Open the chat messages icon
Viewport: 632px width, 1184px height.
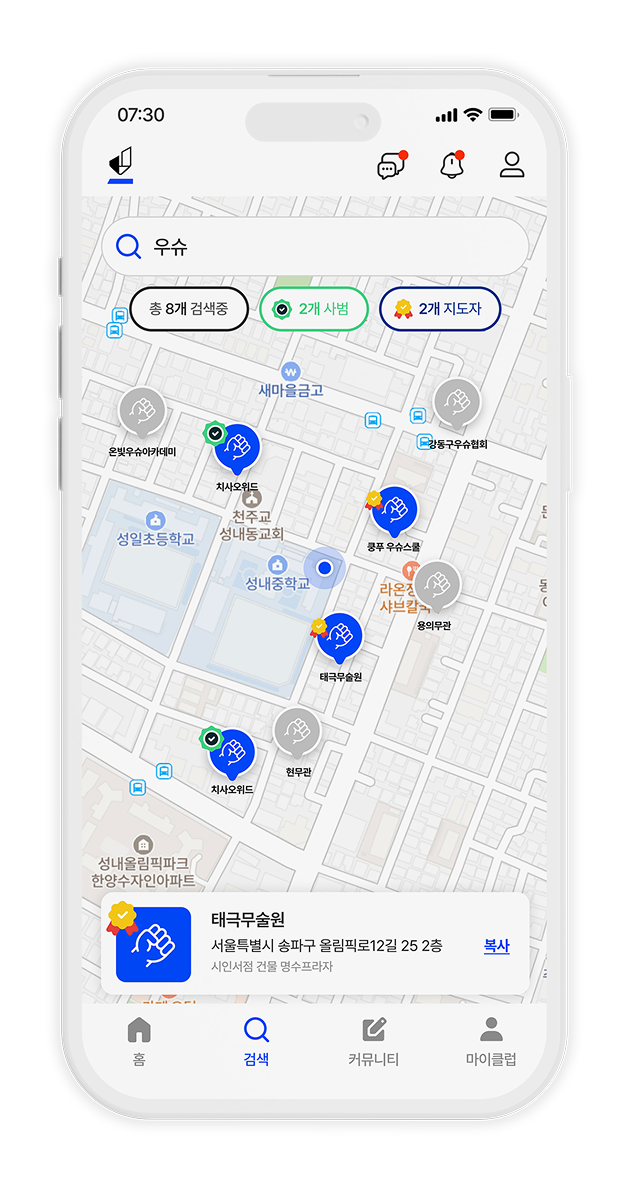(390, 166)
